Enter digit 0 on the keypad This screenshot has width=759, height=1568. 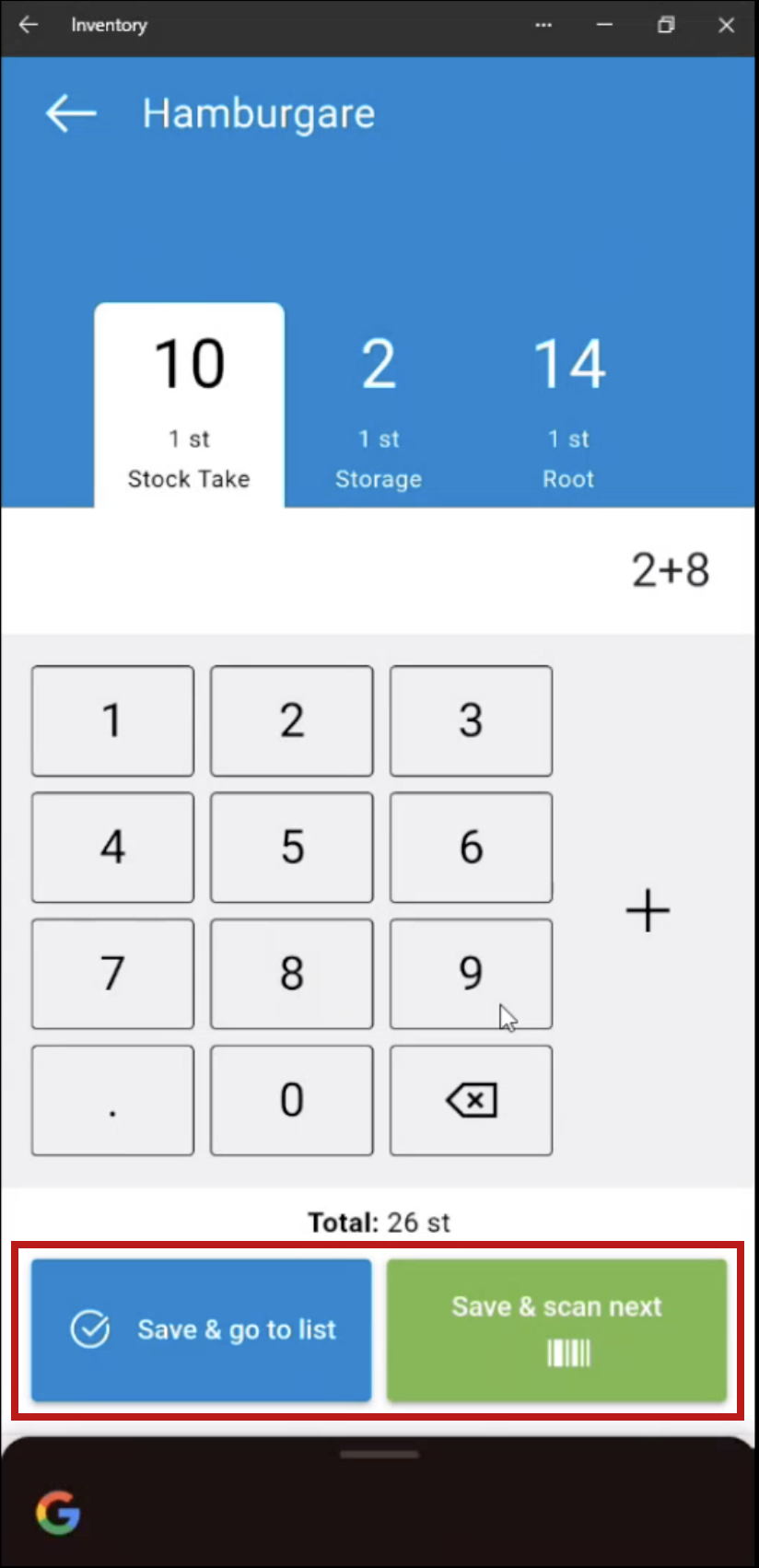[292, 1100]
